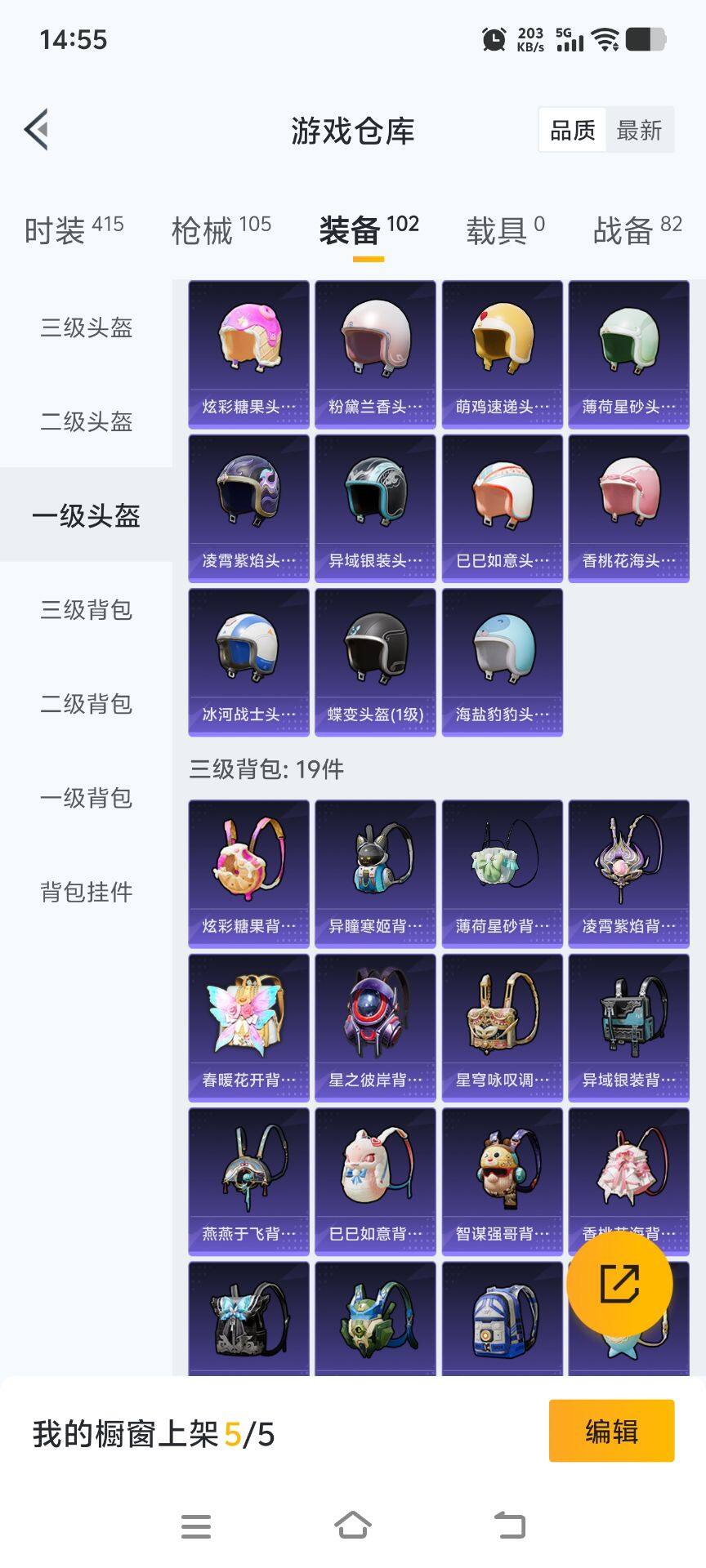
Task: Tap the back arrow at top left
Action: 36,129
